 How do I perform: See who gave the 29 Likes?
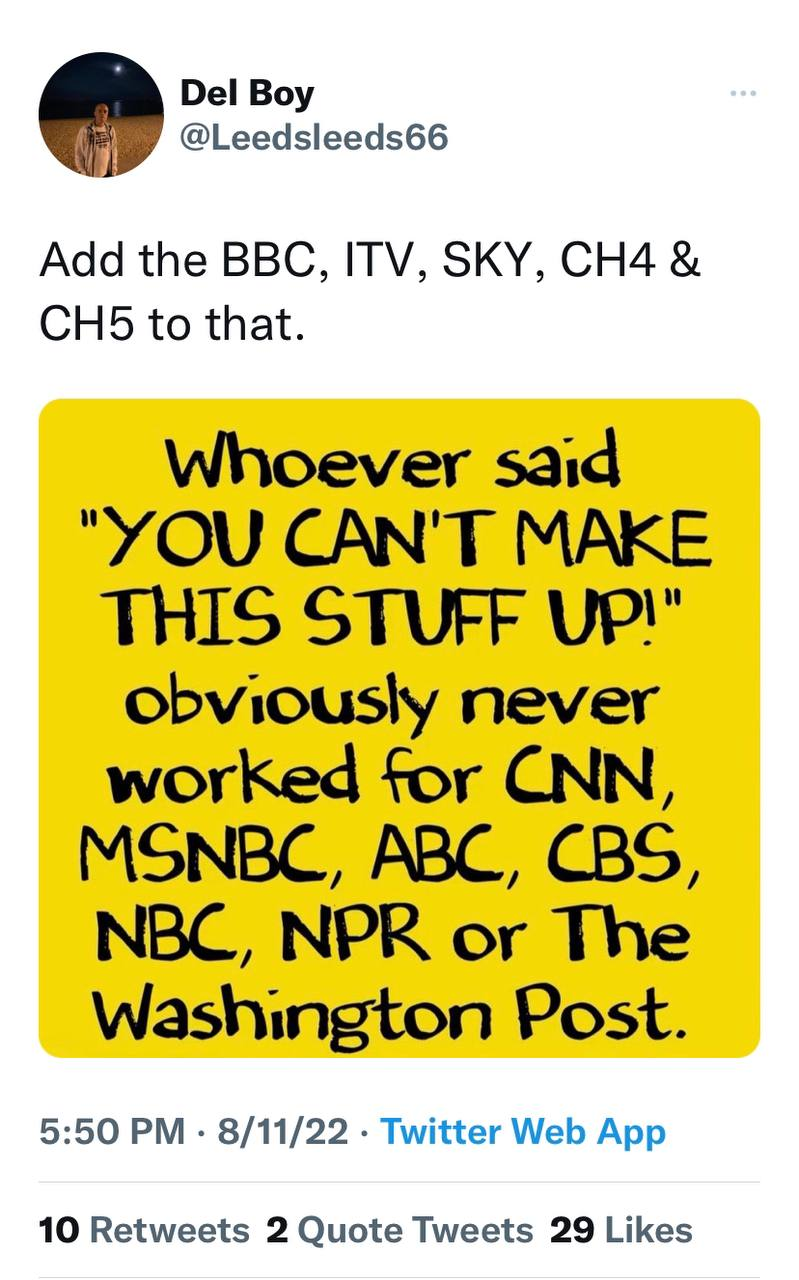(621, 1230)
